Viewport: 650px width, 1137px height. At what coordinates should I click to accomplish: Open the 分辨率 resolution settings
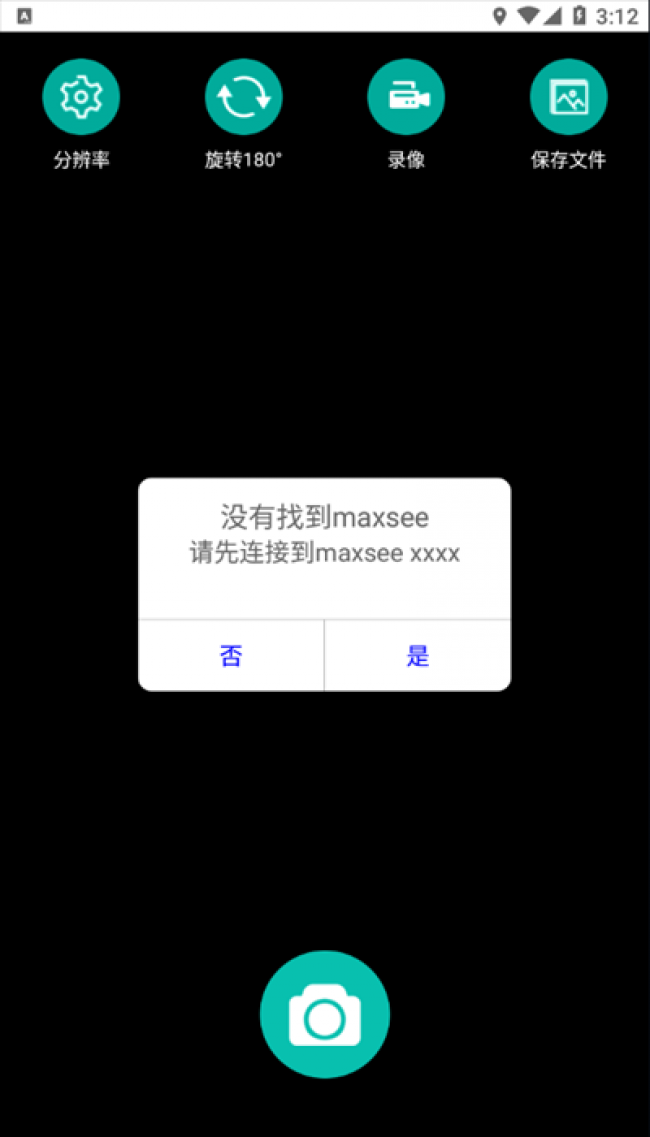(x=81, y=98)
